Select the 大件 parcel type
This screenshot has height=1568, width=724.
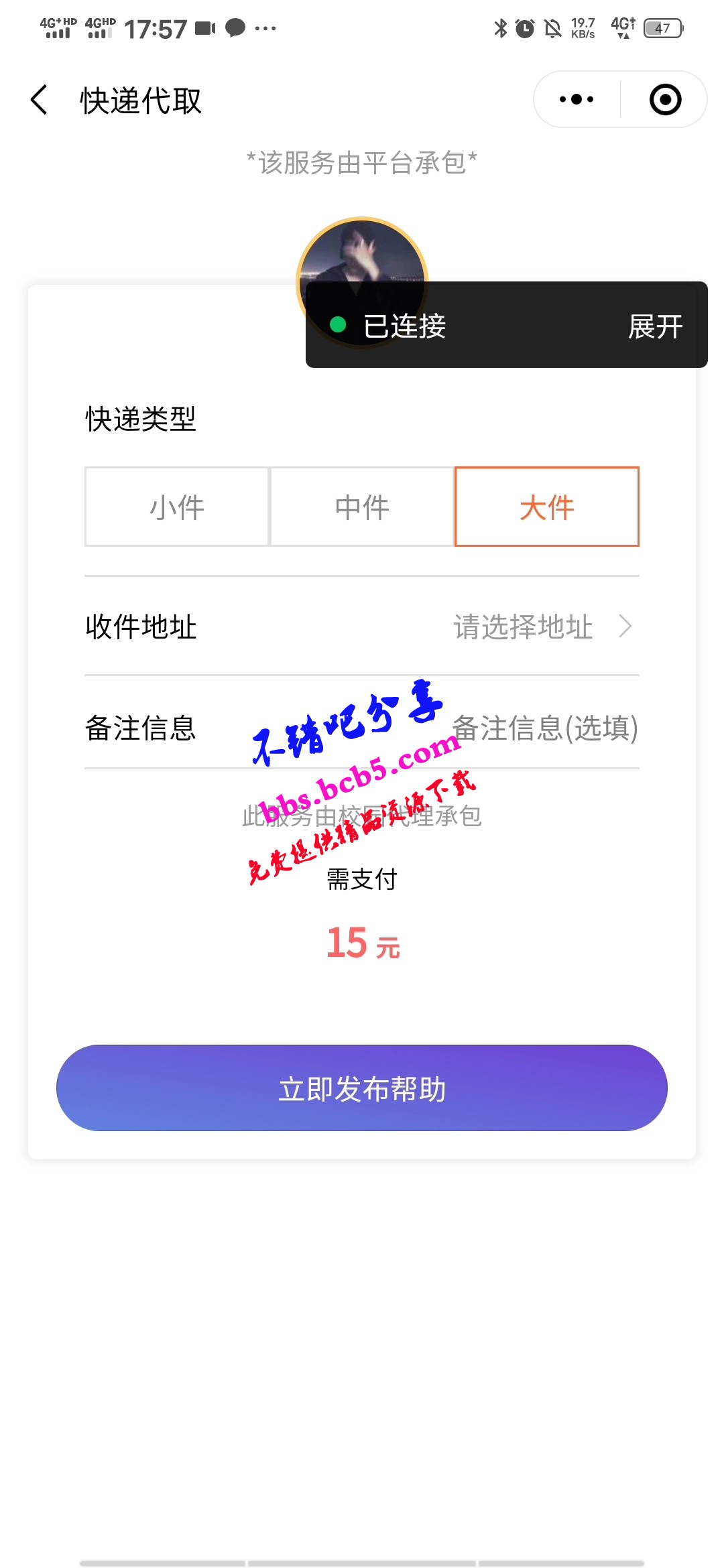[547, 507]
